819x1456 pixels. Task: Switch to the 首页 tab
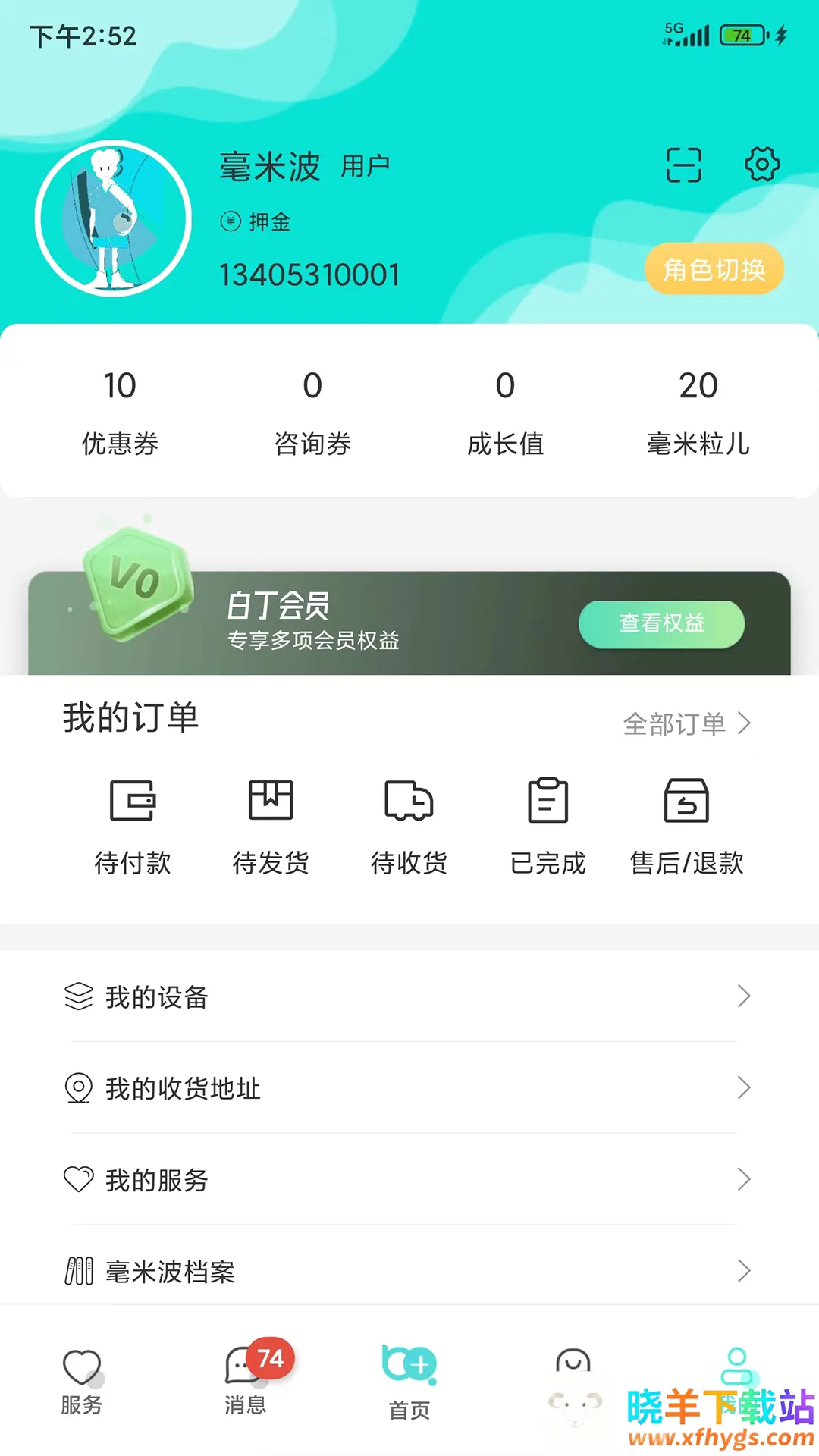pyautogui.click(x=409, y=1382)
